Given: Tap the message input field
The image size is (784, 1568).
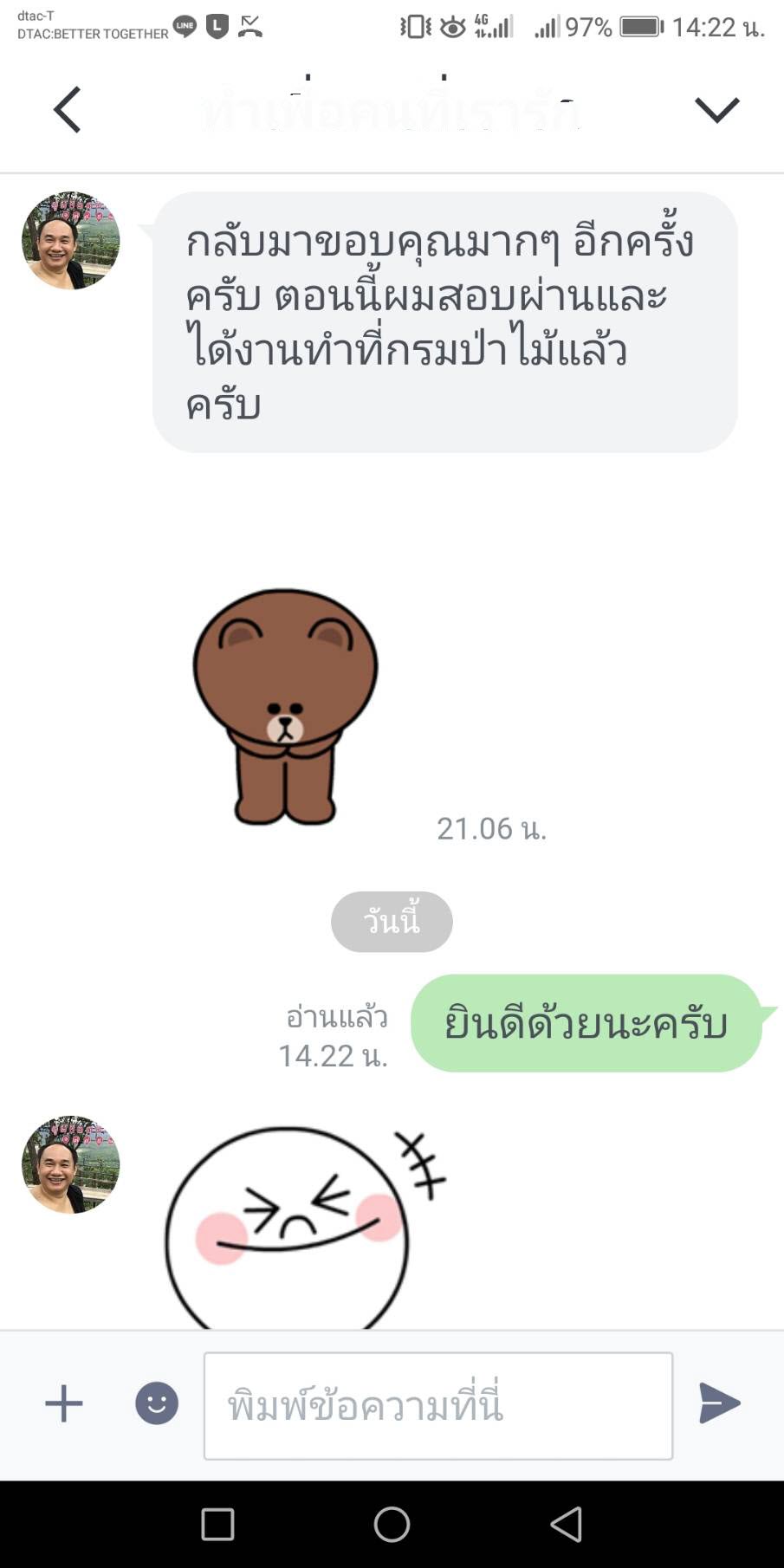Looking at the screenshot, I should 438,1405.
